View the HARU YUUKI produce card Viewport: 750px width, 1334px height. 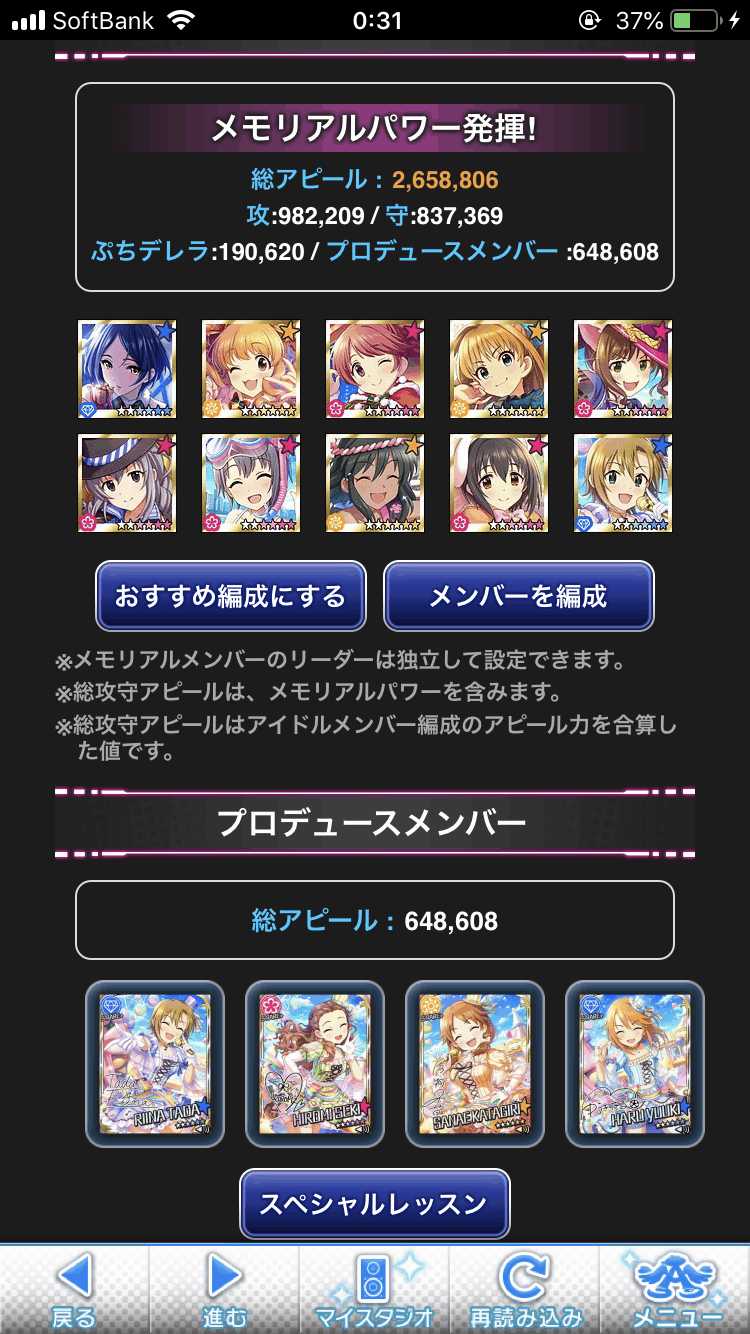[x=635, y=1063]
